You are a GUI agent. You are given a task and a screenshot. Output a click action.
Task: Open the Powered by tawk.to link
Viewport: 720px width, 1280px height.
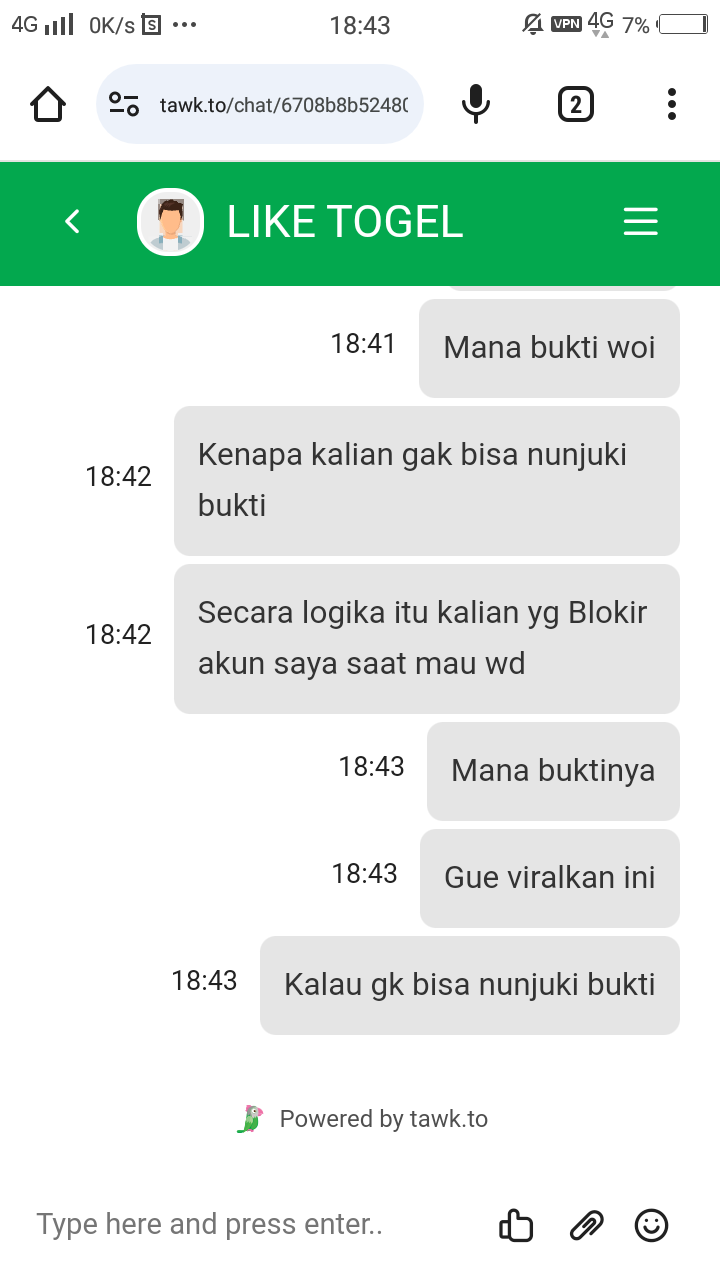[363, 1118]
